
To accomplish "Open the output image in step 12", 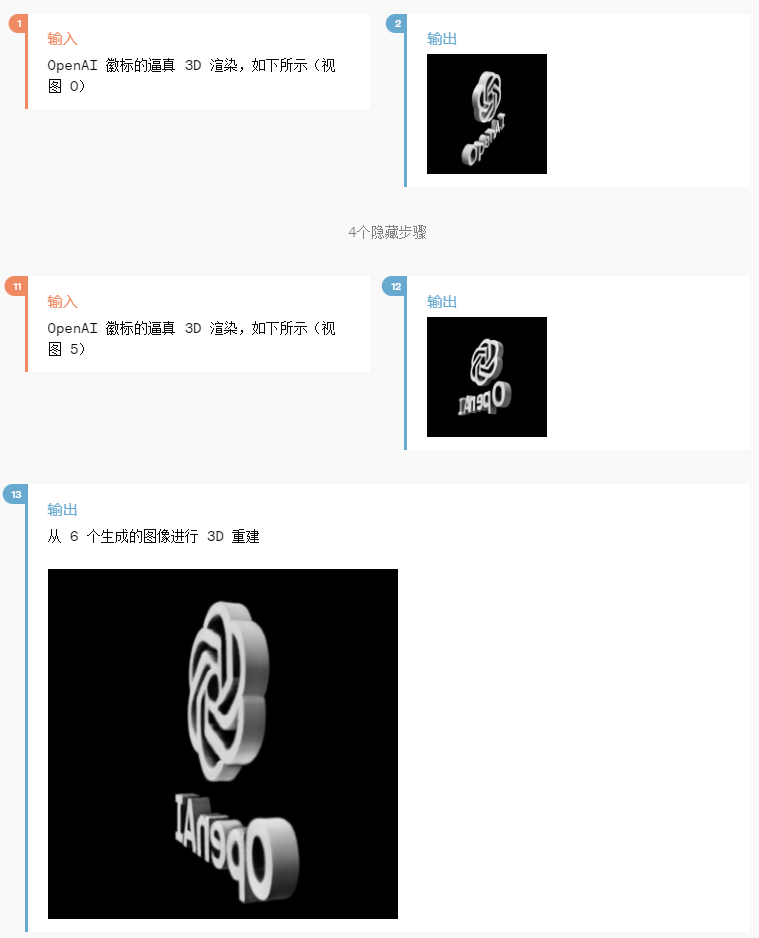I will tap(486, 377).
